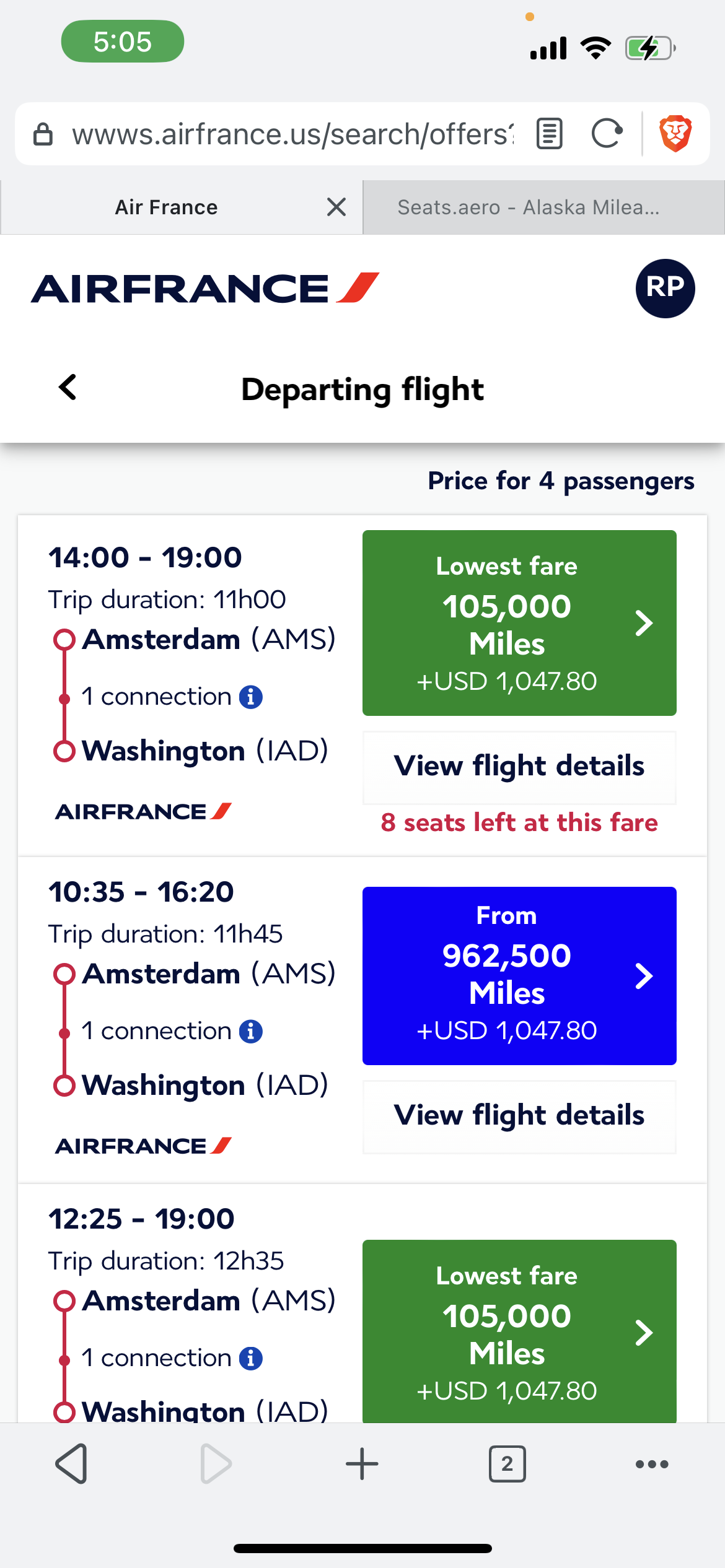Open the RP profile avatar
725x1568 pixels.
pyautogui.click(x=665, y=288)
